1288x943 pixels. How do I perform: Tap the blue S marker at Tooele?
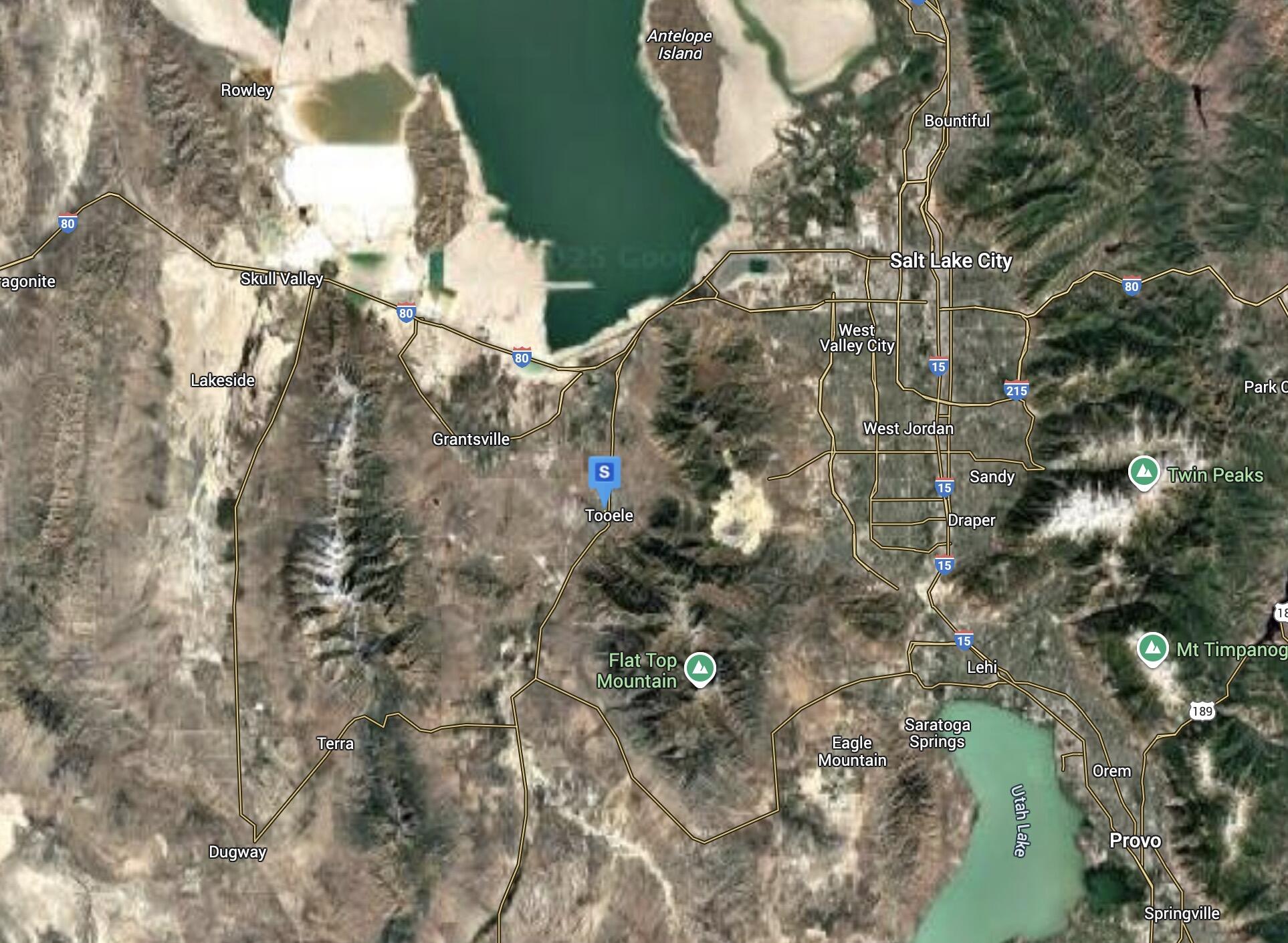pyautogui.click(x=604, y=473)
